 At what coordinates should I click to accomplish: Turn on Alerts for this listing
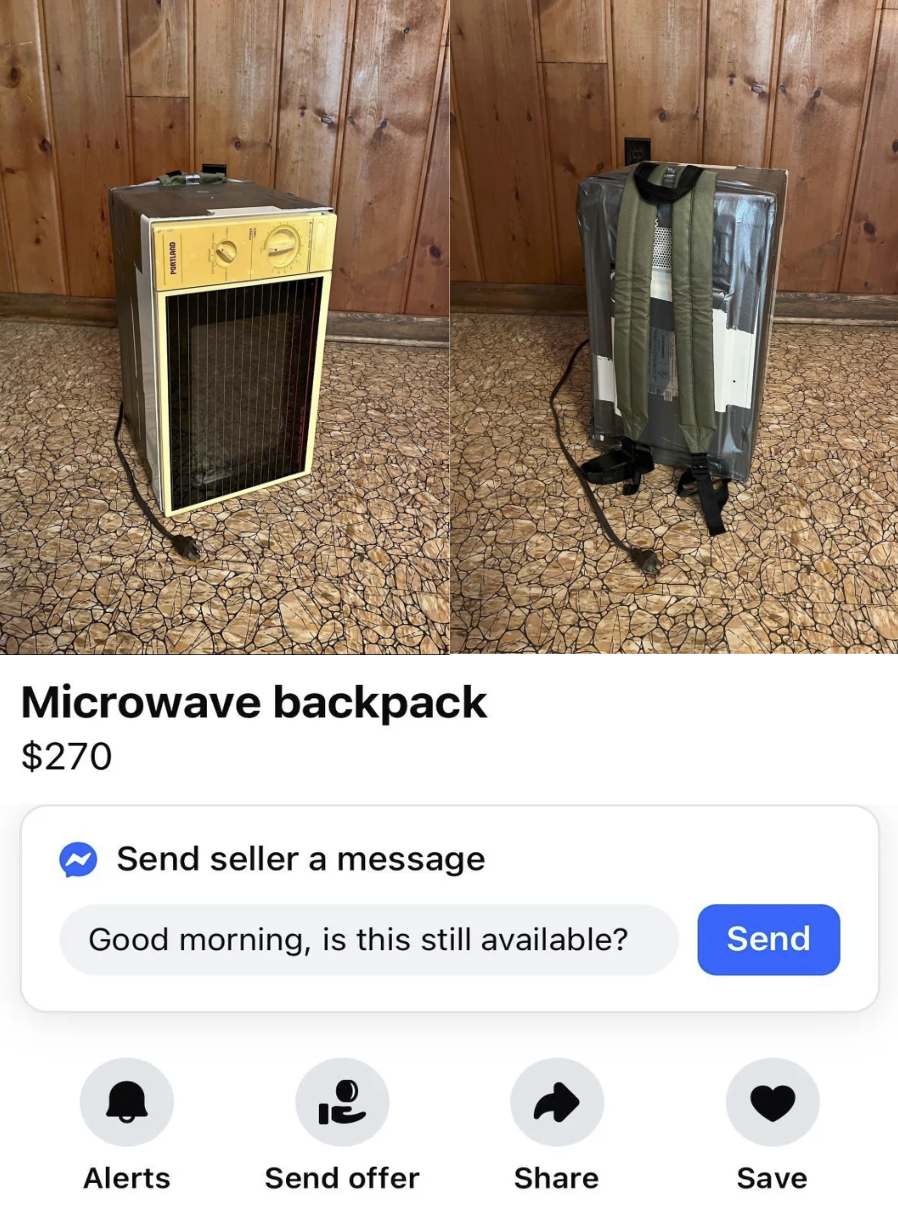[x=127, y=1102]
